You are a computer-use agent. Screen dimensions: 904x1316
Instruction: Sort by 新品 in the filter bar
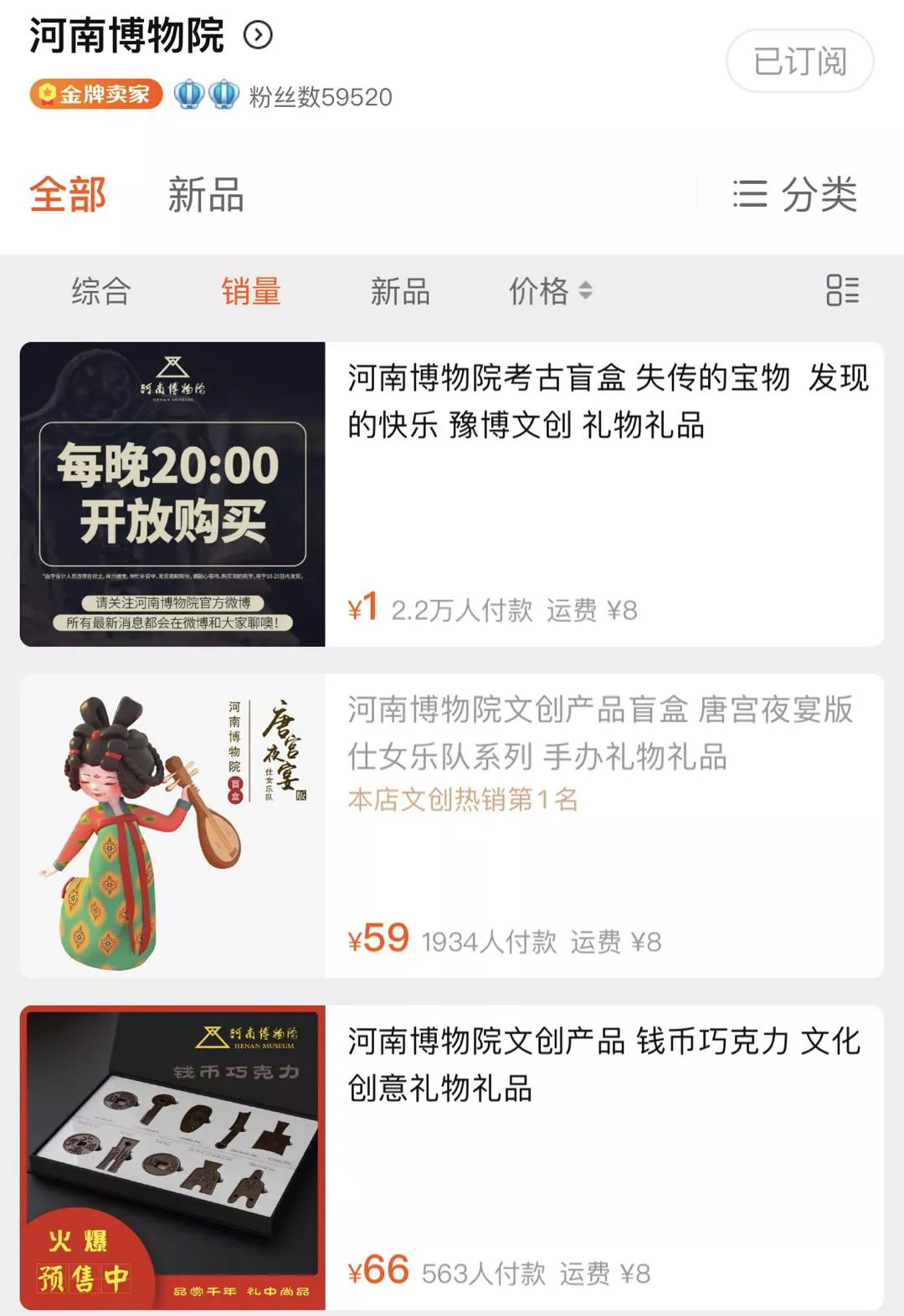point(400,291)
